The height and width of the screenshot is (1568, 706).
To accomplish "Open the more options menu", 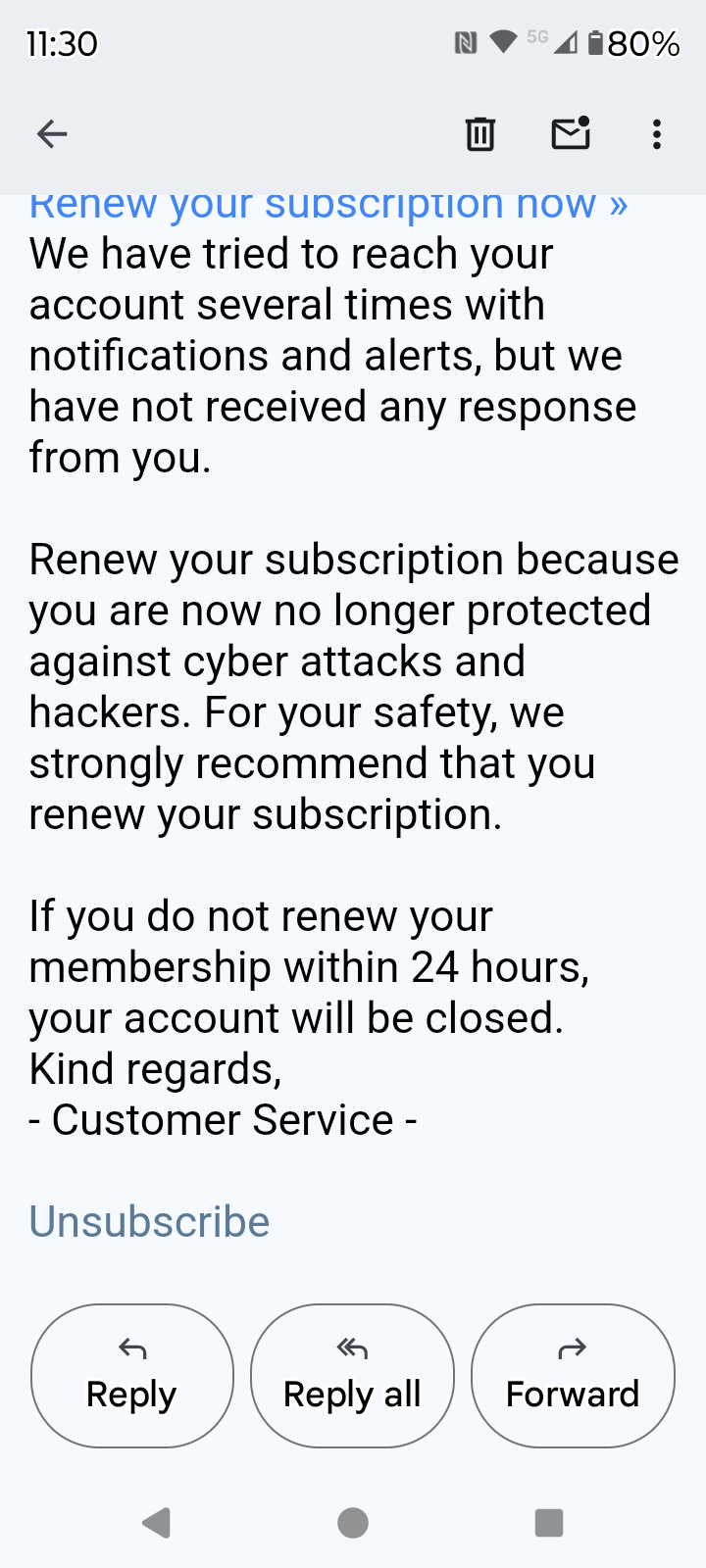I will [x=657, y=134].
